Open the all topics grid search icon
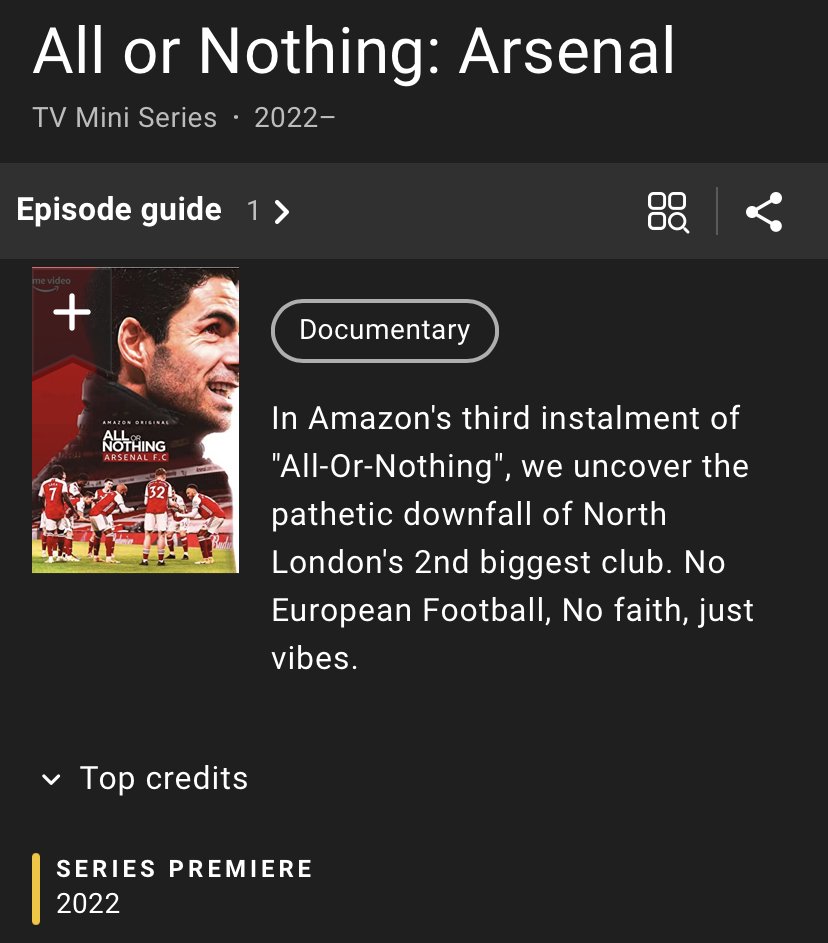The image size is (828, 943). click(667, 211)
